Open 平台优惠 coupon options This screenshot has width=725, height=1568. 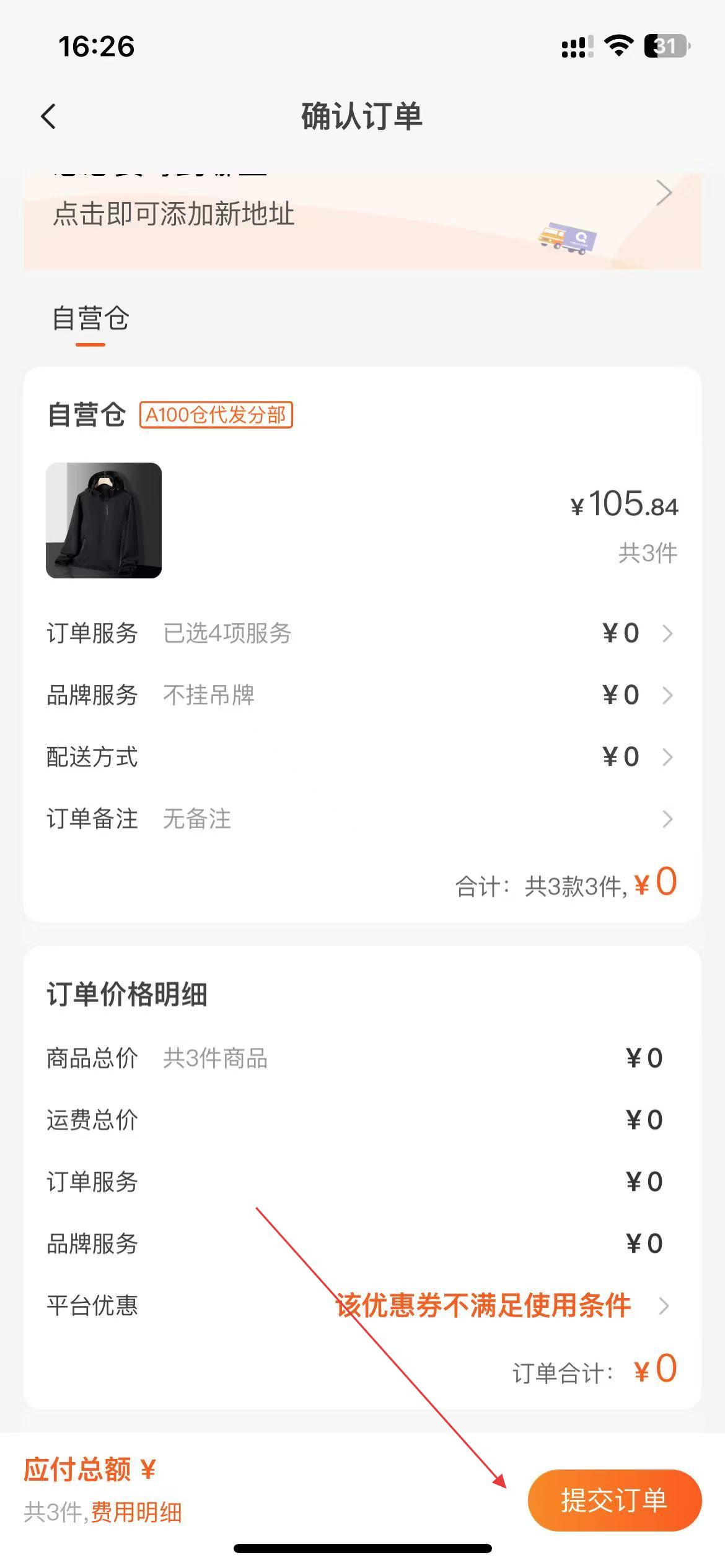(x=362, y=1306)
